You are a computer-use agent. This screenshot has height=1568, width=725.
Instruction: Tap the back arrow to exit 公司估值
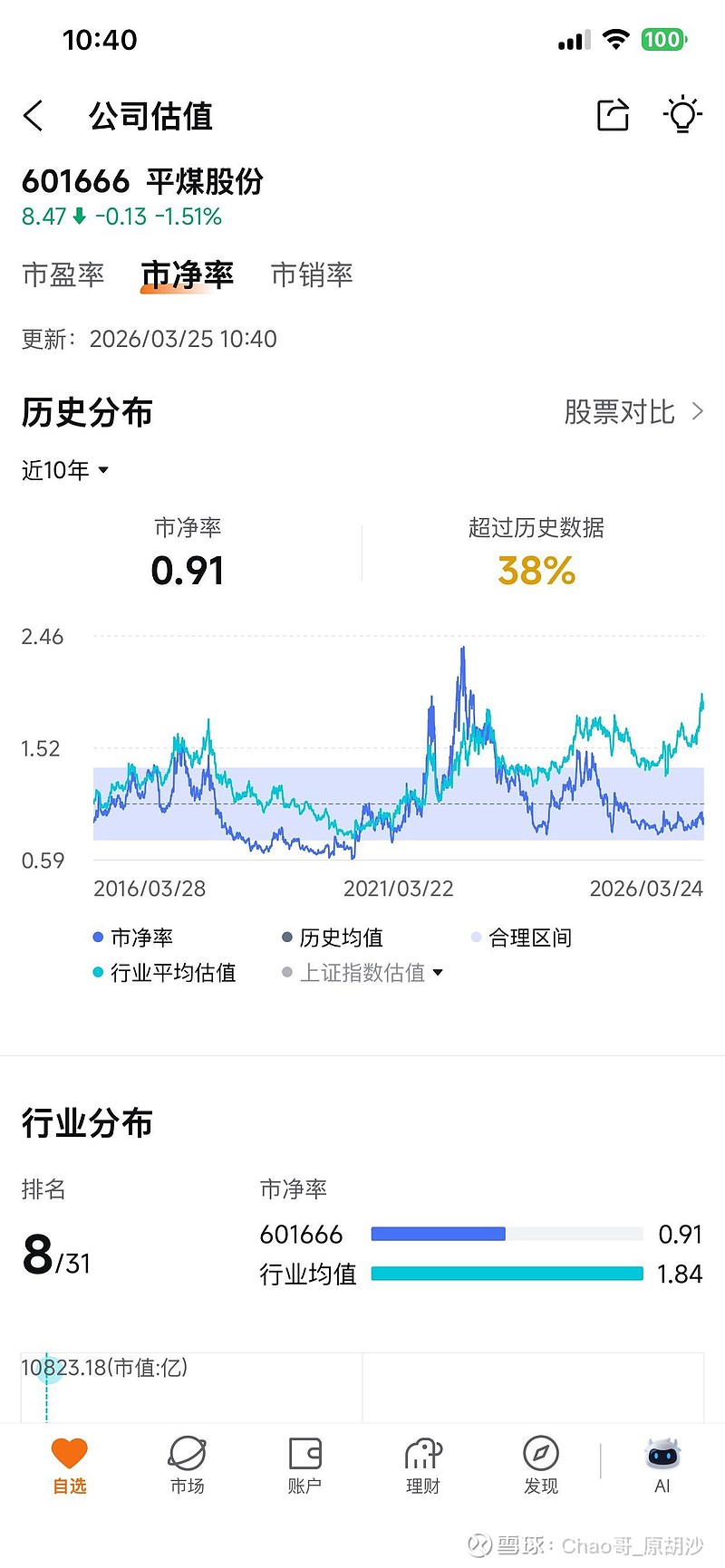[34, 116]
